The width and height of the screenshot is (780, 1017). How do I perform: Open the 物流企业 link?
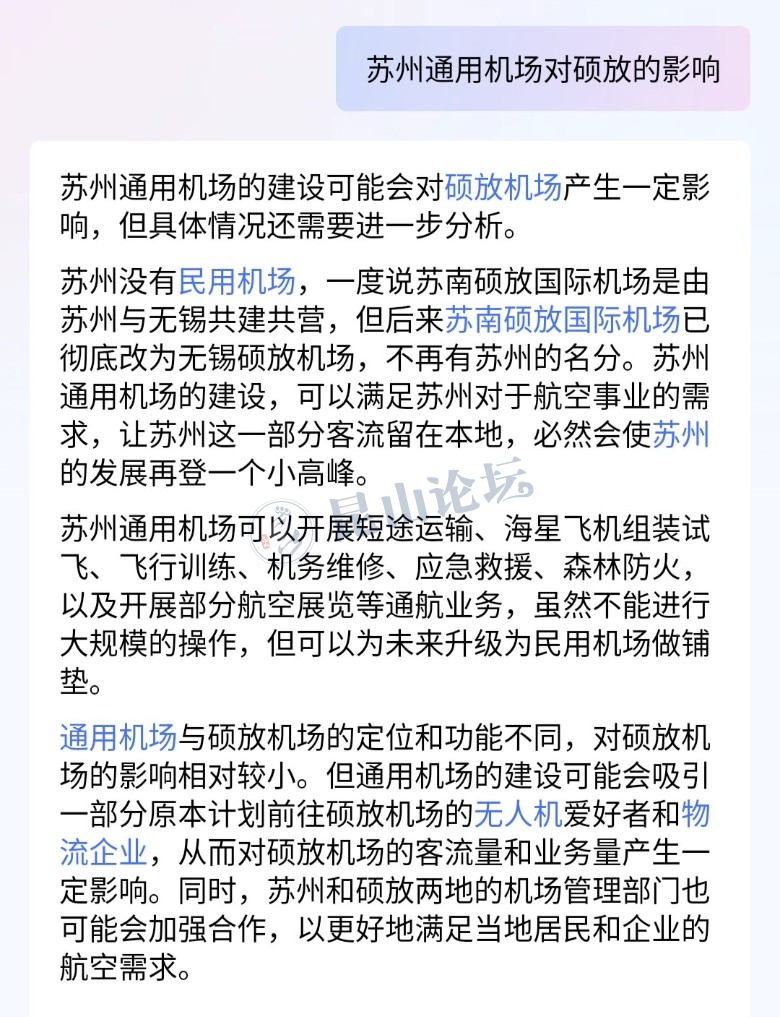coord(104,852)
